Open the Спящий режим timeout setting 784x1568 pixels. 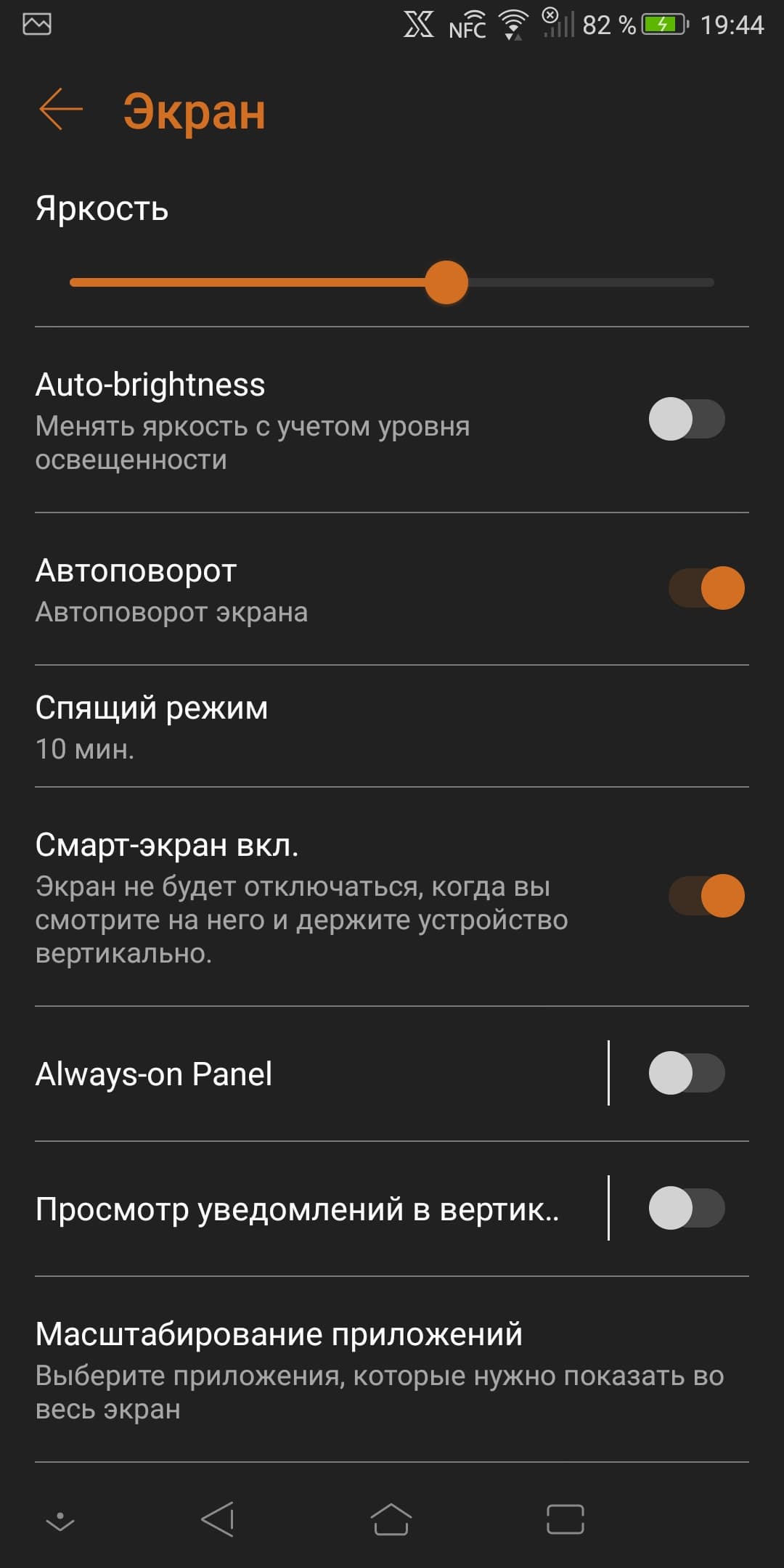[x=392, y=726]
